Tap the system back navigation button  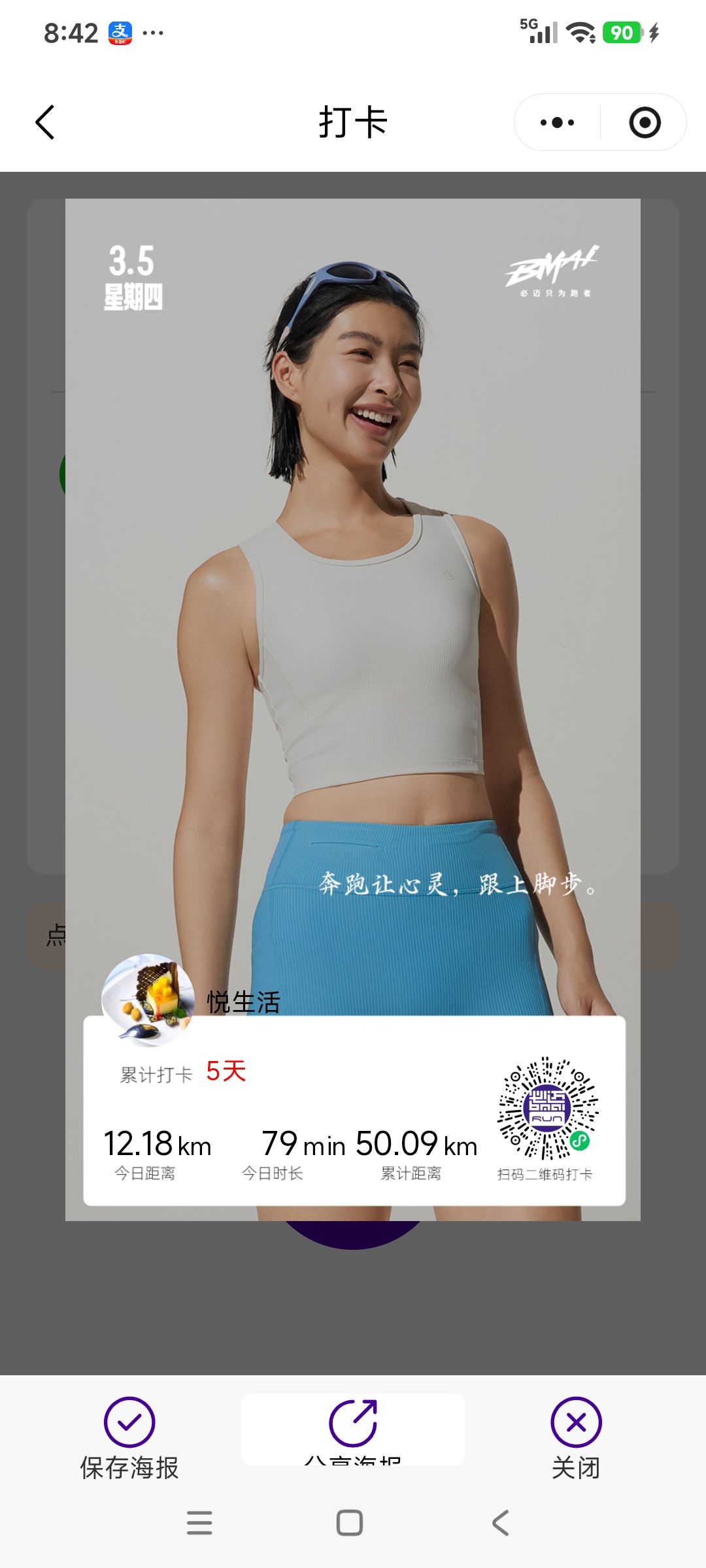point(501,1523)
